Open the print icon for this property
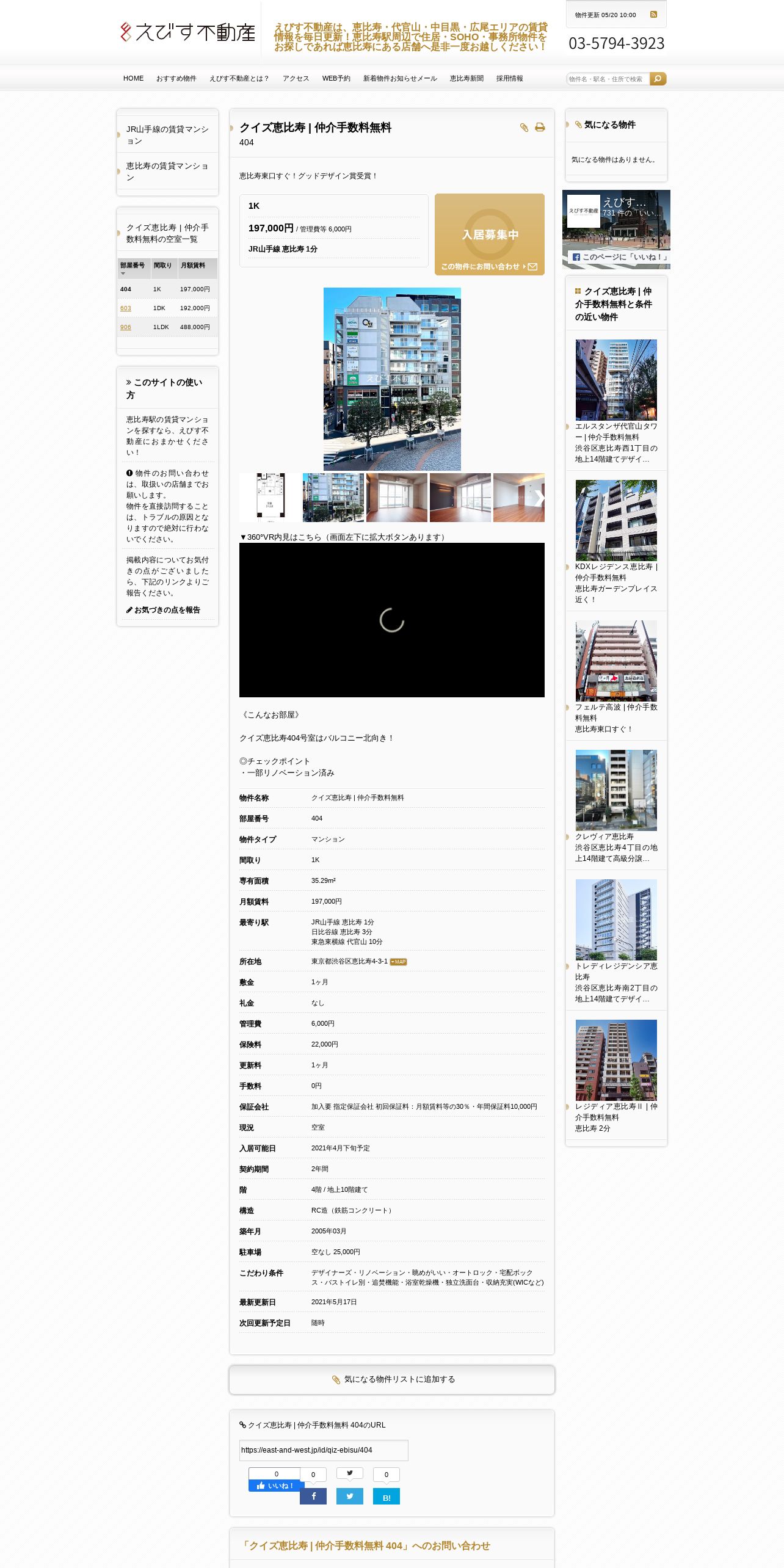The image size is (784, 1568). click(x=540, y=127)
